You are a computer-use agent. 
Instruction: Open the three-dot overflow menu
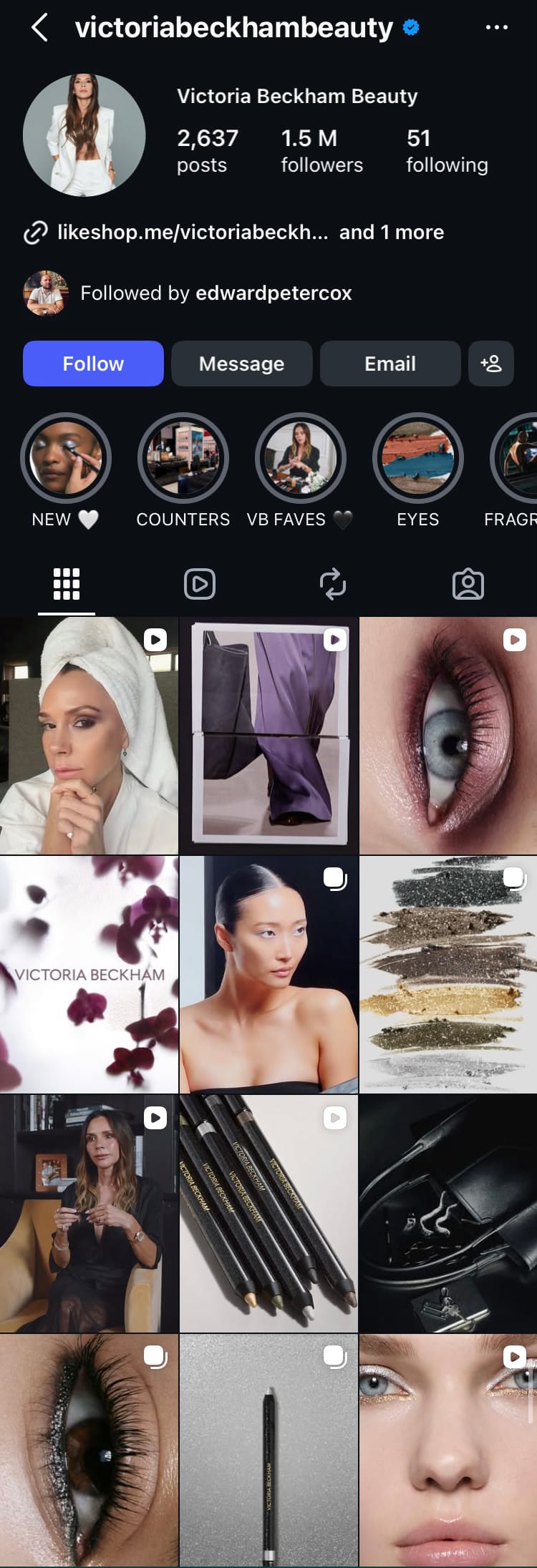tap(496, 28)
